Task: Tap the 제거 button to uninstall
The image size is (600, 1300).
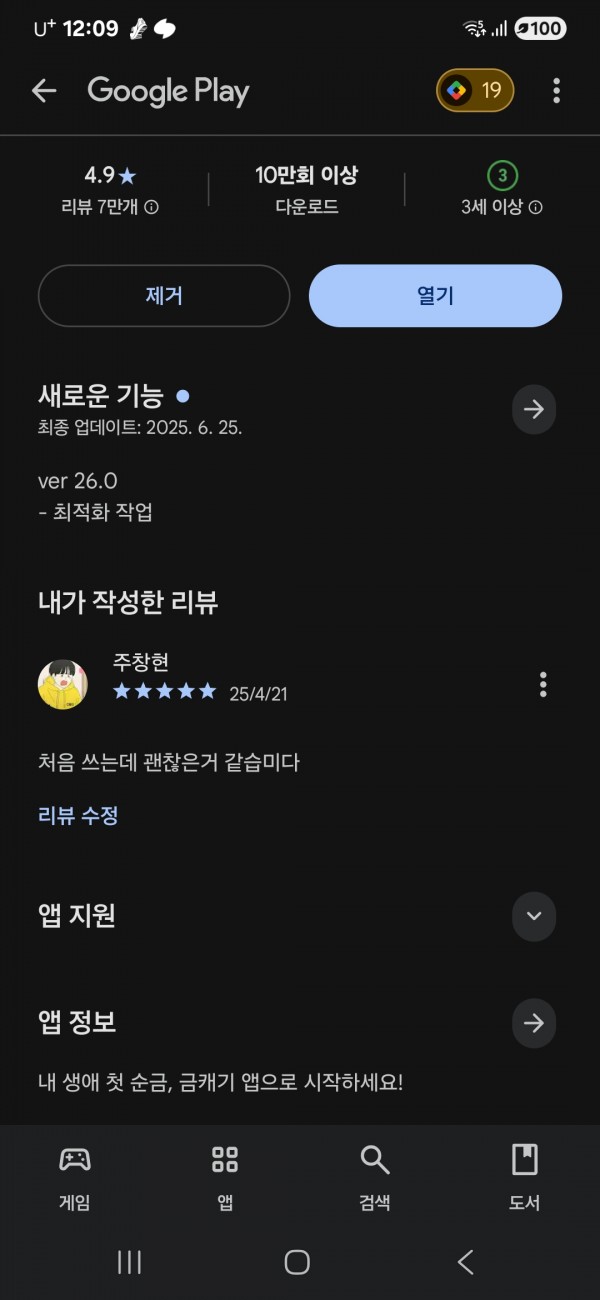Action: (x=164, y=296)
